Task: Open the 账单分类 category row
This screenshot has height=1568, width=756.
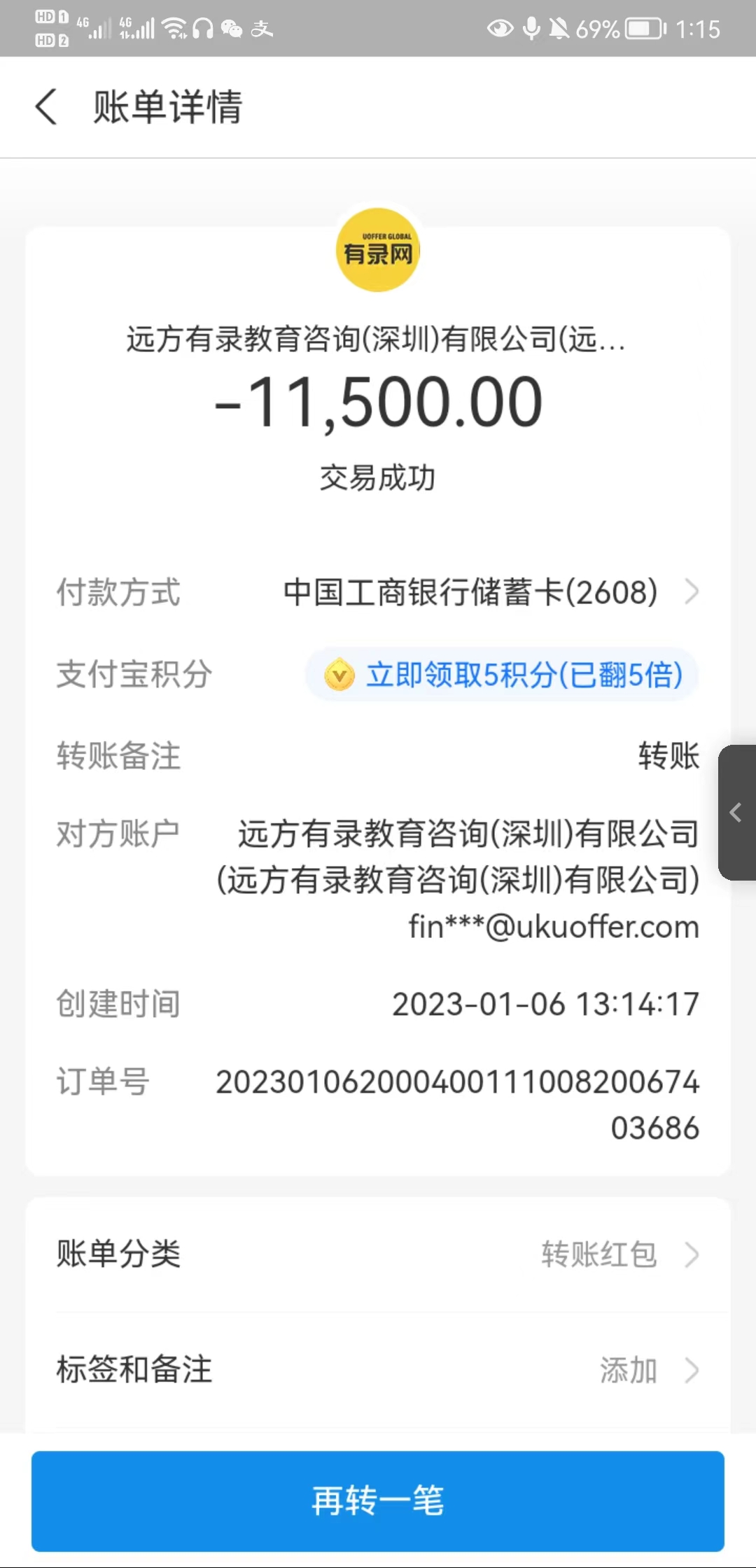Action: (x=378, y=1254)
